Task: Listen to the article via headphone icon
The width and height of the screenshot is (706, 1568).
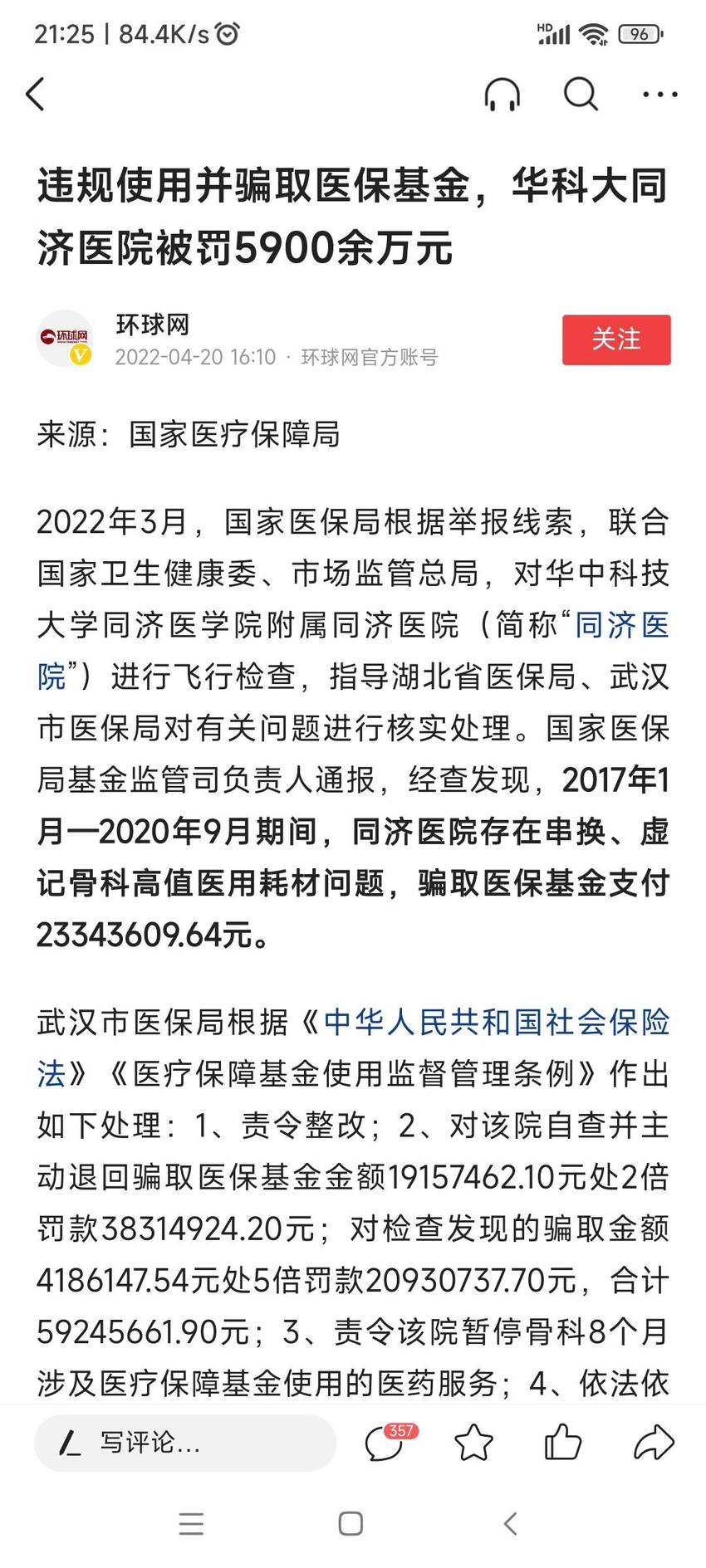Action: tap(502, 95)
